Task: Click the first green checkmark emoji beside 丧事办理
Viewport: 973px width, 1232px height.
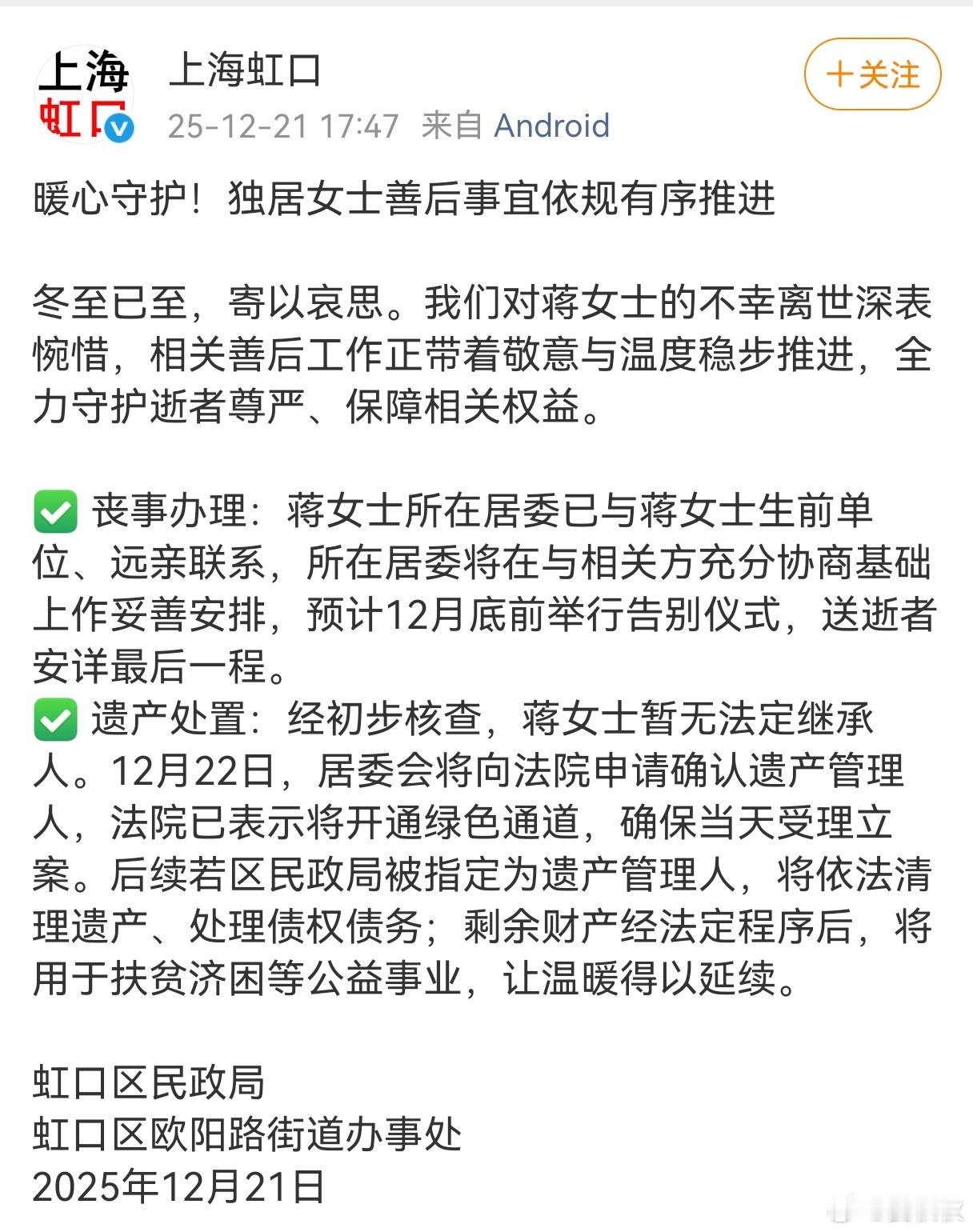Action: pos(56,509)
